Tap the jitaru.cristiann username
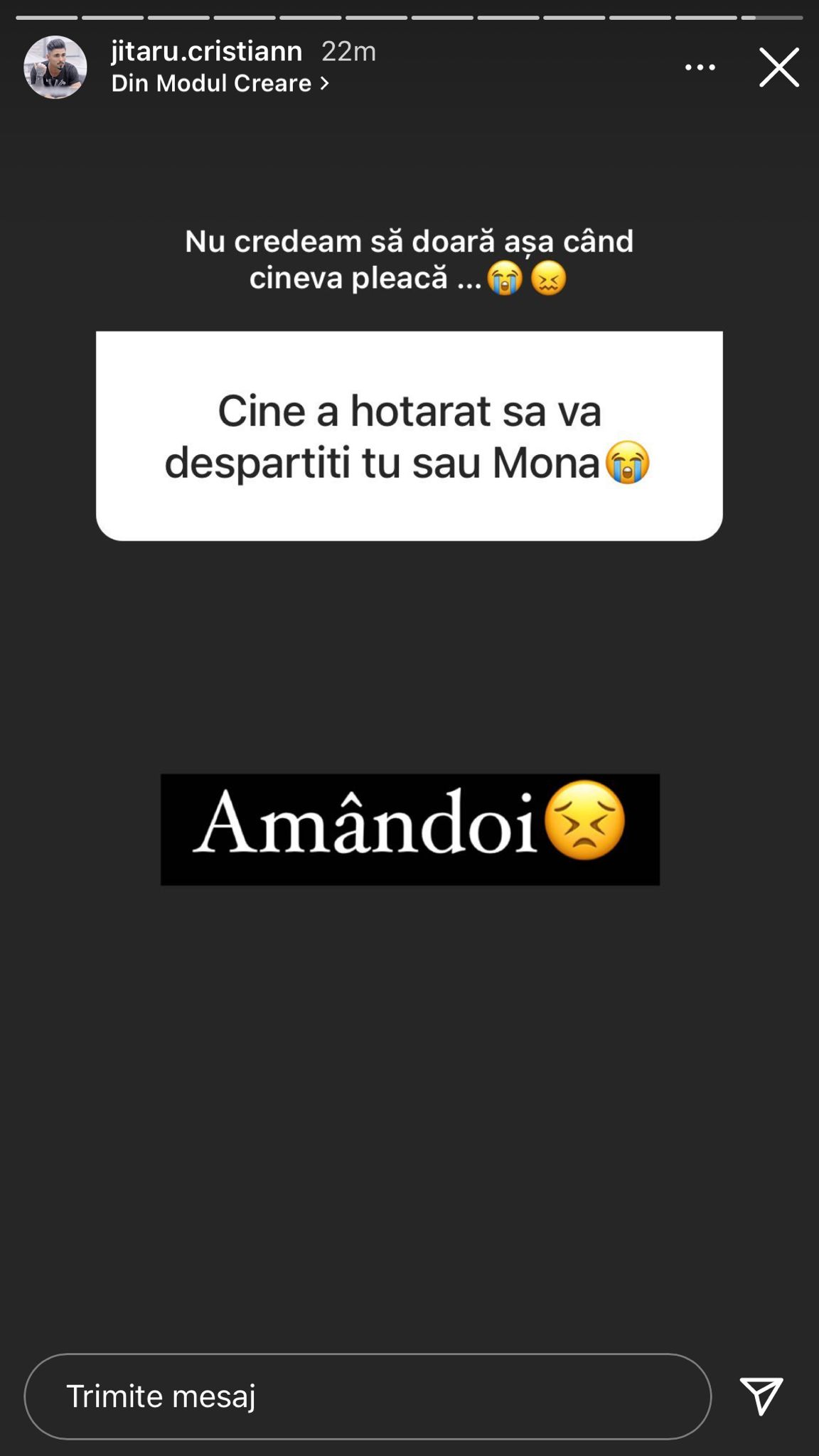 click(x=207, y=51)
